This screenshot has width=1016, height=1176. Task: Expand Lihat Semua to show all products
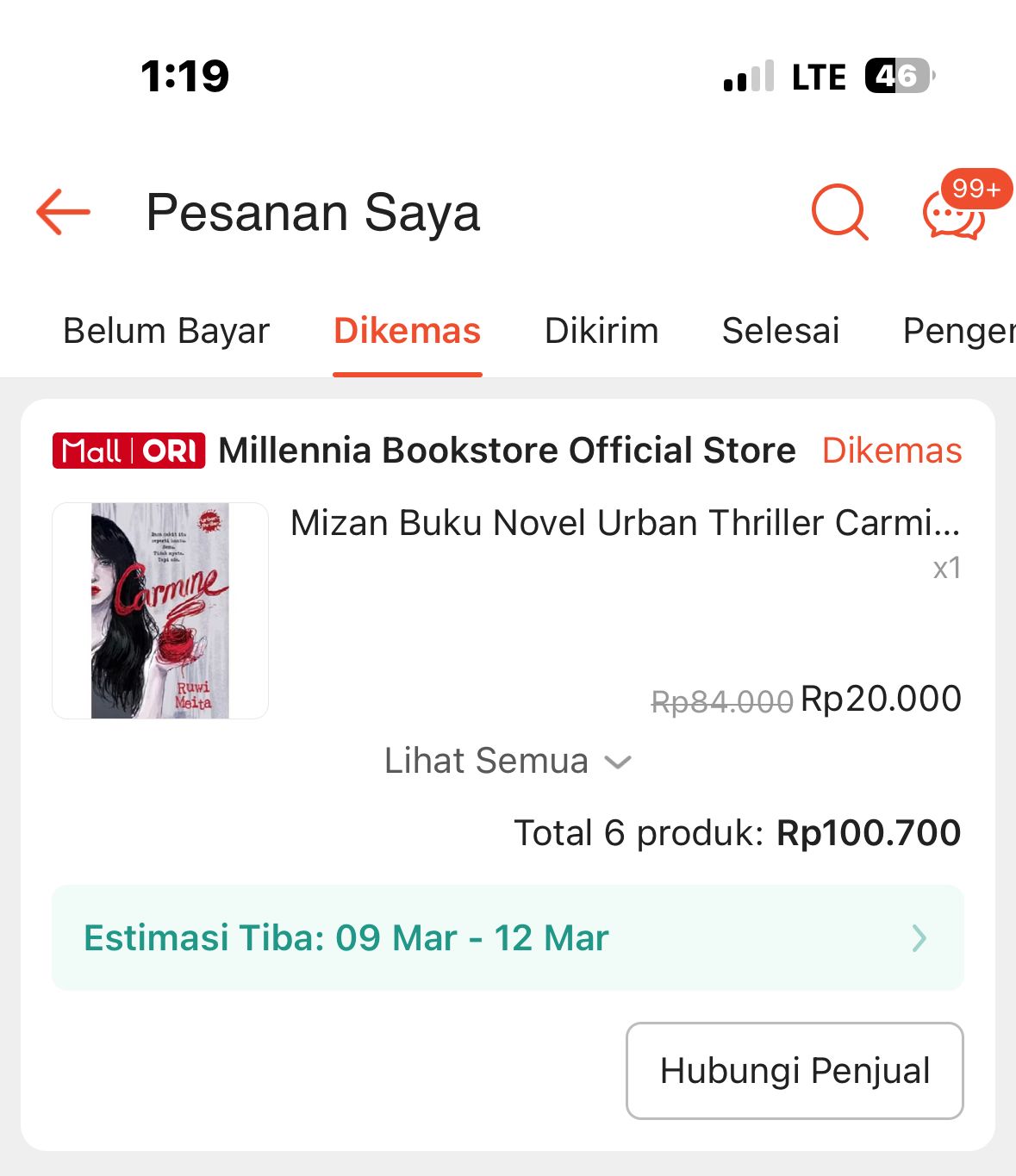[508, 762]
